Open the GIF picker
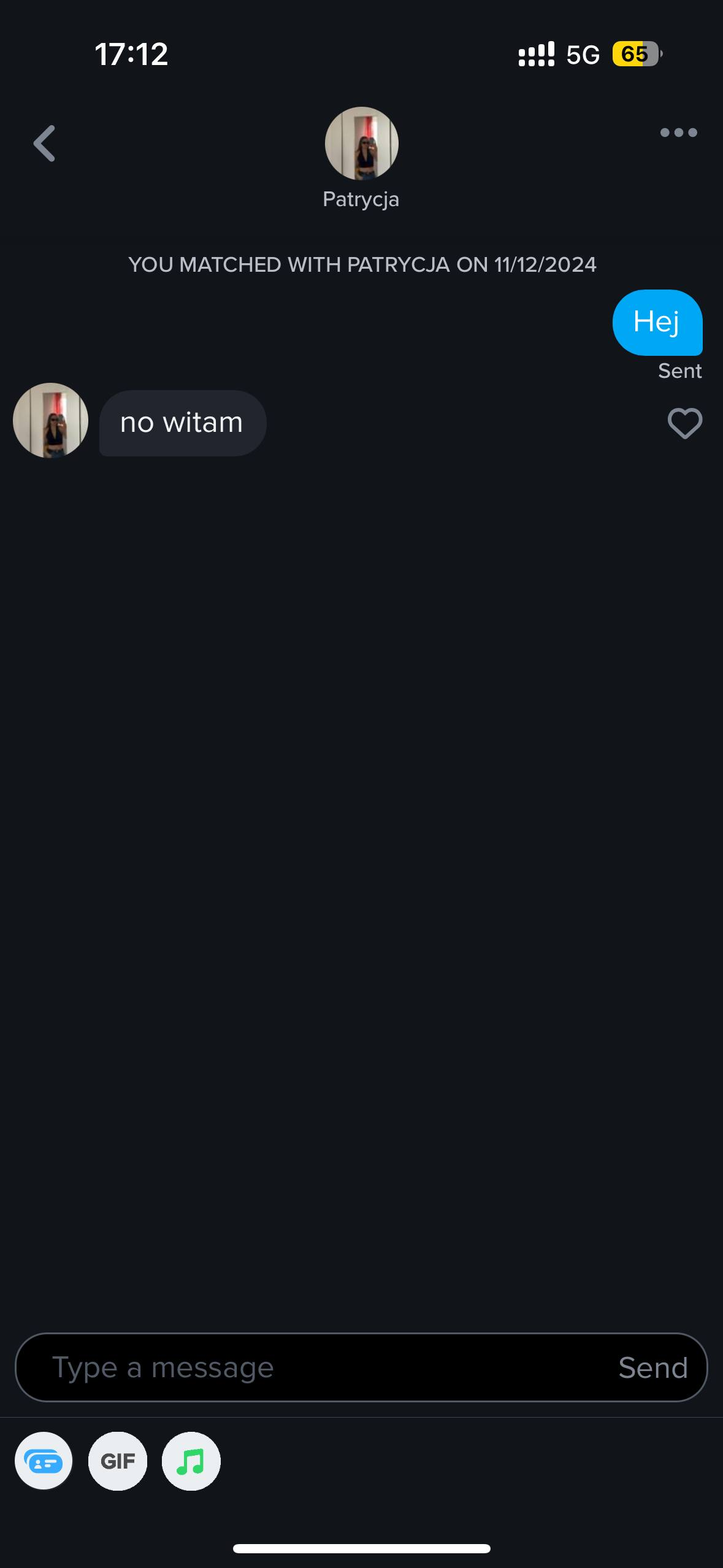The image size is (723, 1568). [x=118, y=1461]
